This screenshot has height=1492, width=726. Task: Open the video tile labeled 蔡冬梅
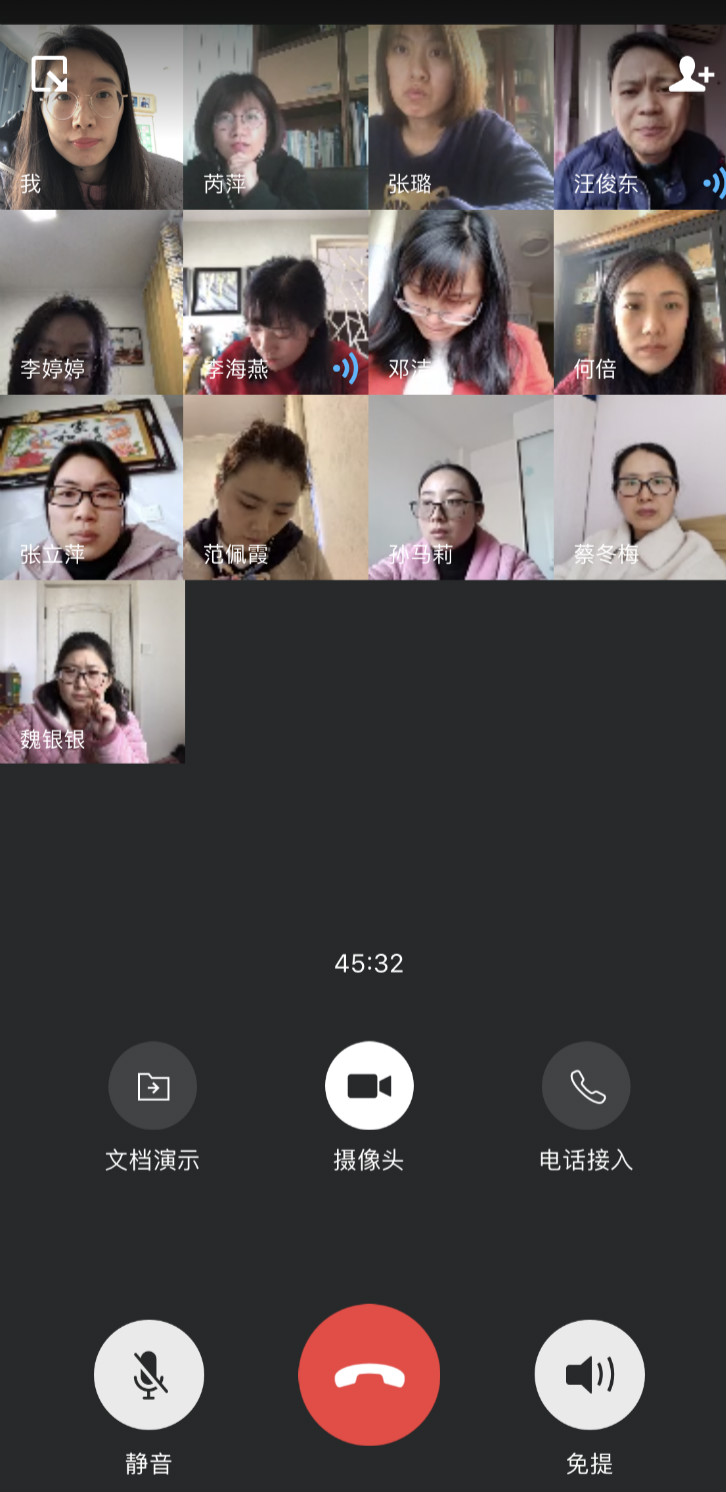click(640, 487)
